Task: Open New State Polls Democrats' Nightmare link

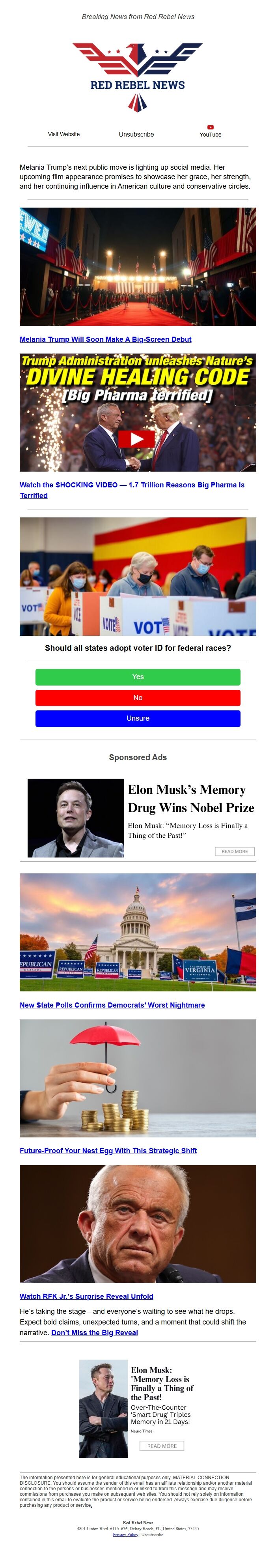Action: pos(112,1006)
